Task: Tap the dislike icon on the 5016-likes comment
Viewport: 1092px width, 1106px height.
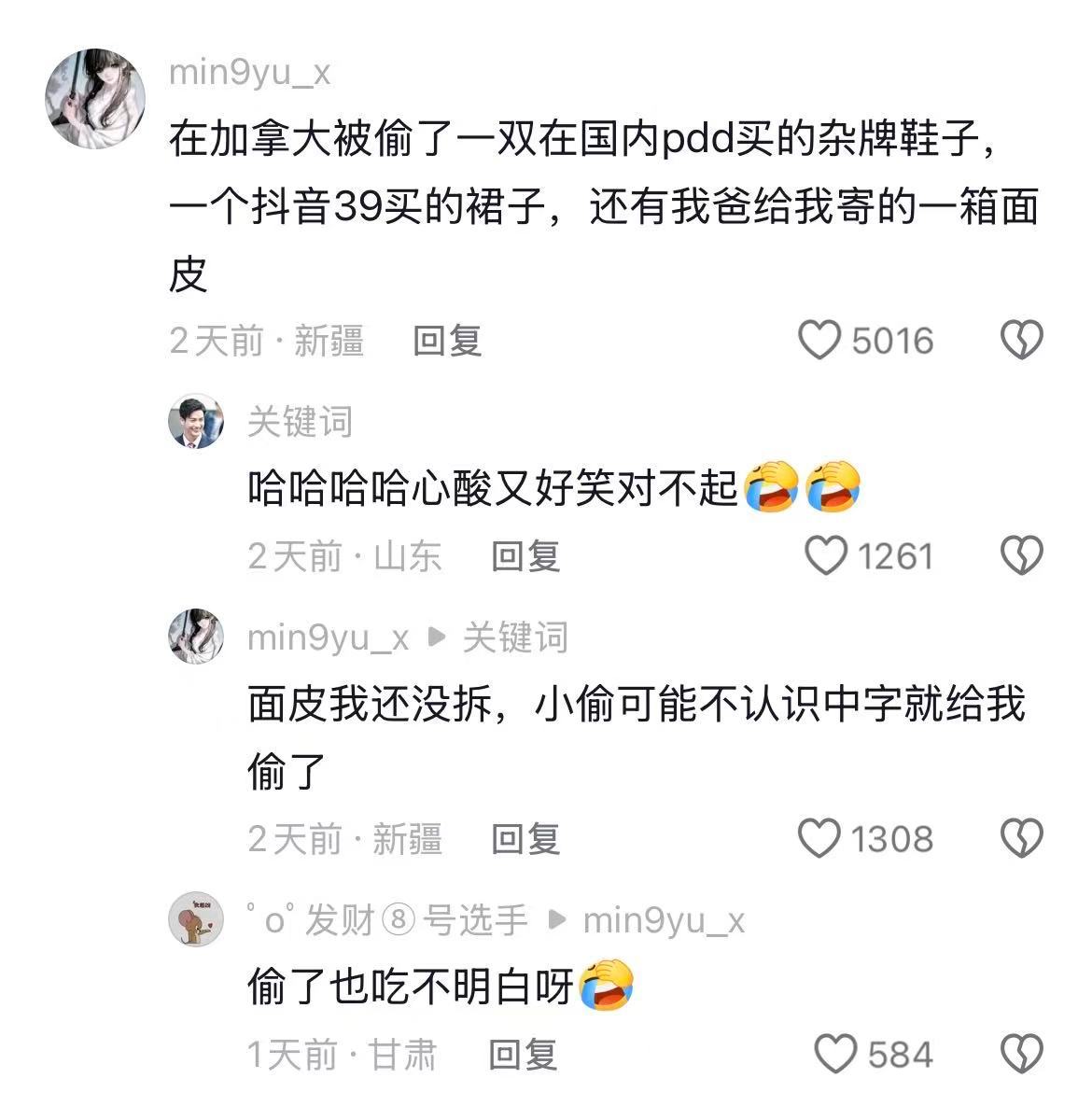Action: click(1024, 340)
